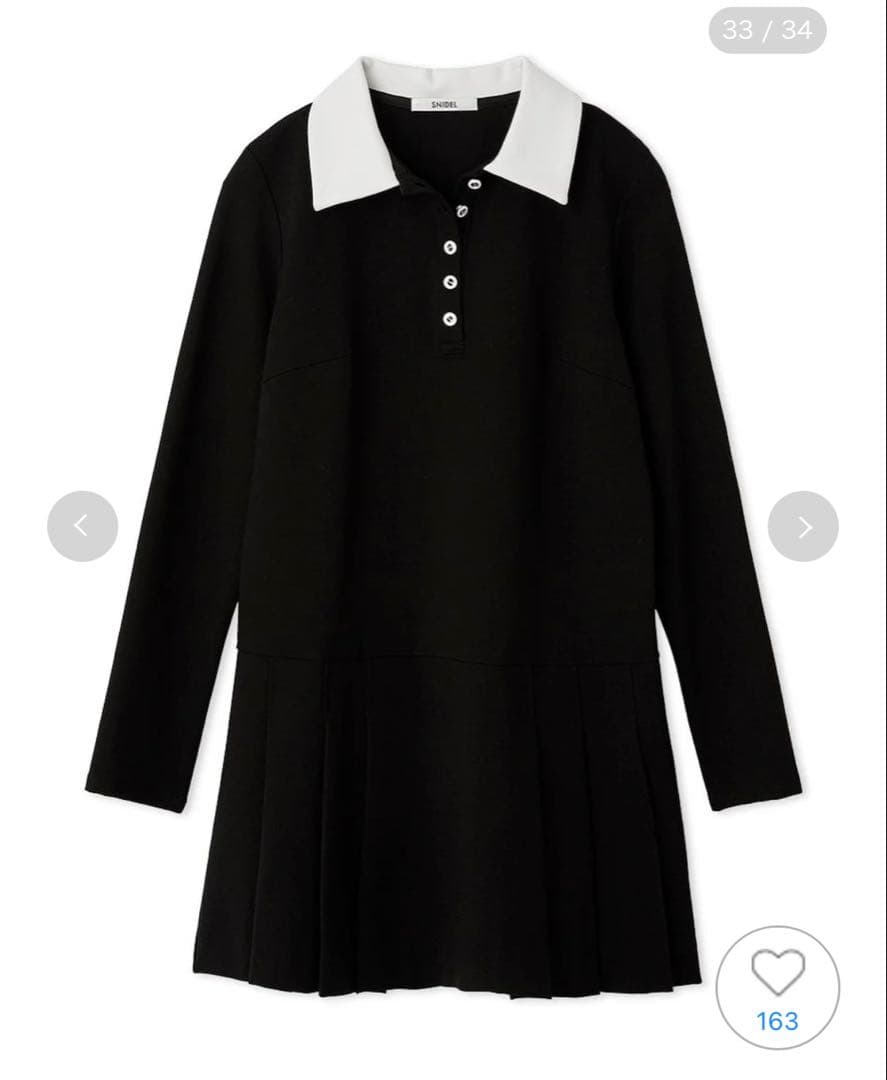Go to the previous product image
This screenshot has height=1080, width=887.
point(82,526)
